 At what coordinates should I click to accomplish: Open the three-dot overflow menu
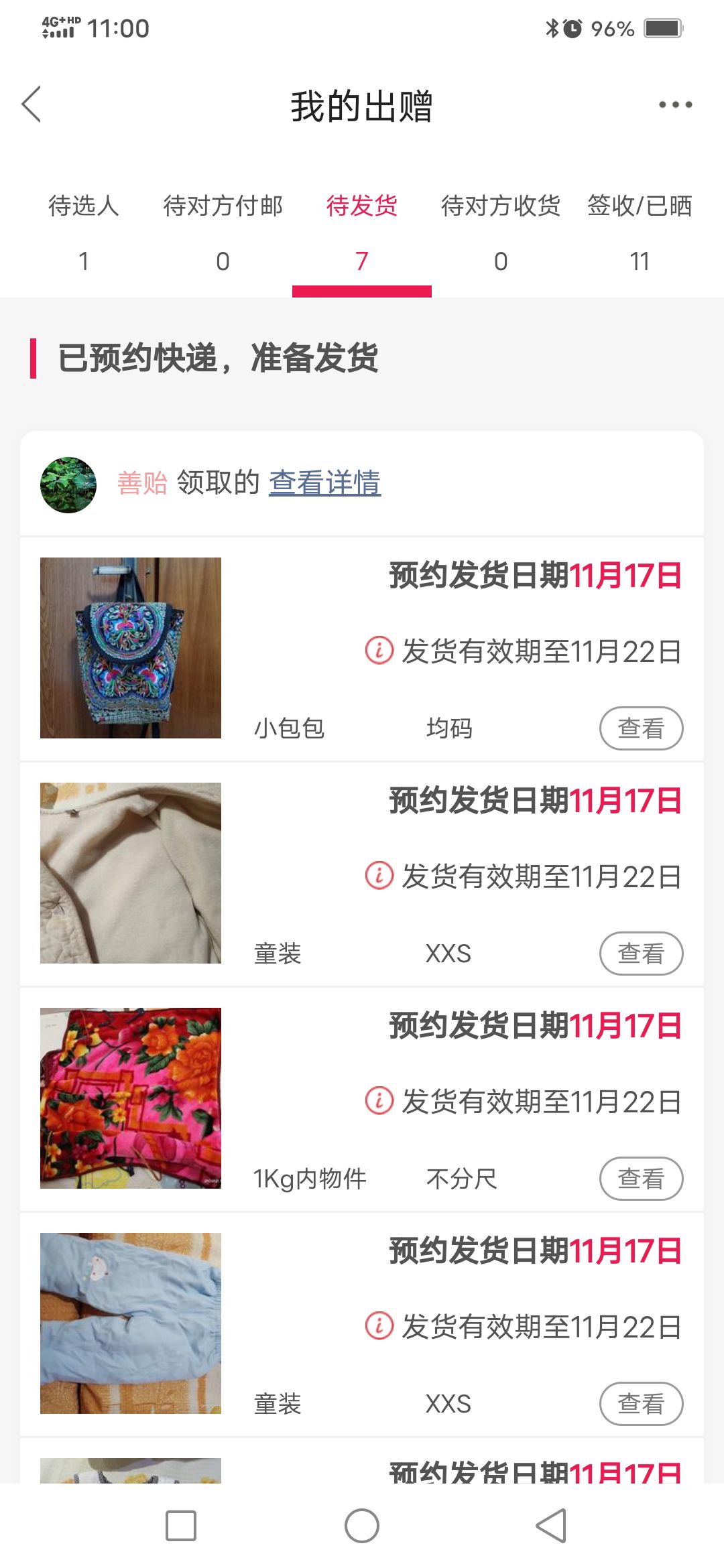(x=674, y=105)
